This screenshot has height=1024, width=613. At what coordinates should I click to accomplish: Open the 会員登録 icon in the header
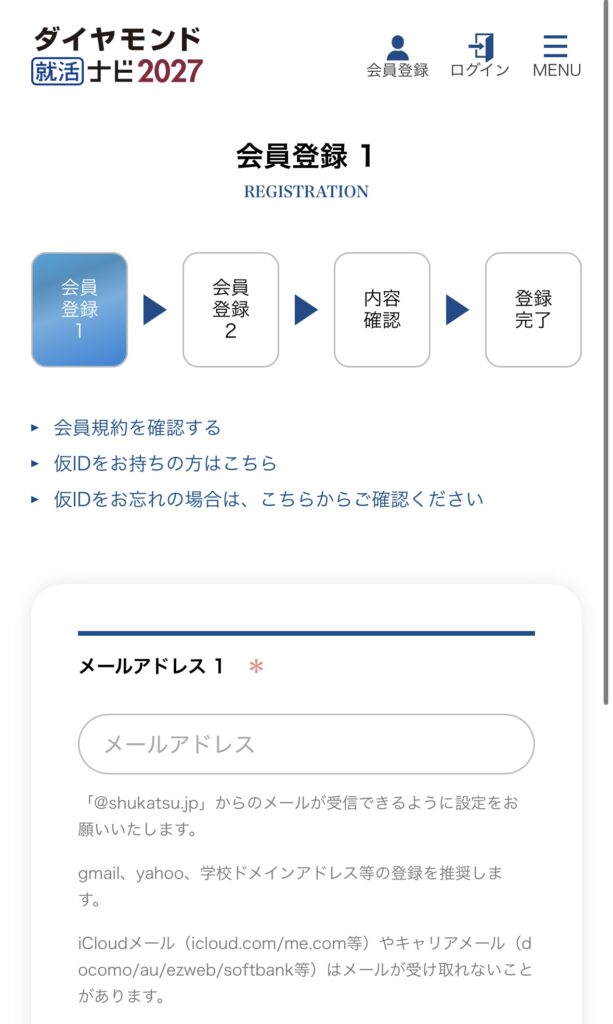click(397, 55)
